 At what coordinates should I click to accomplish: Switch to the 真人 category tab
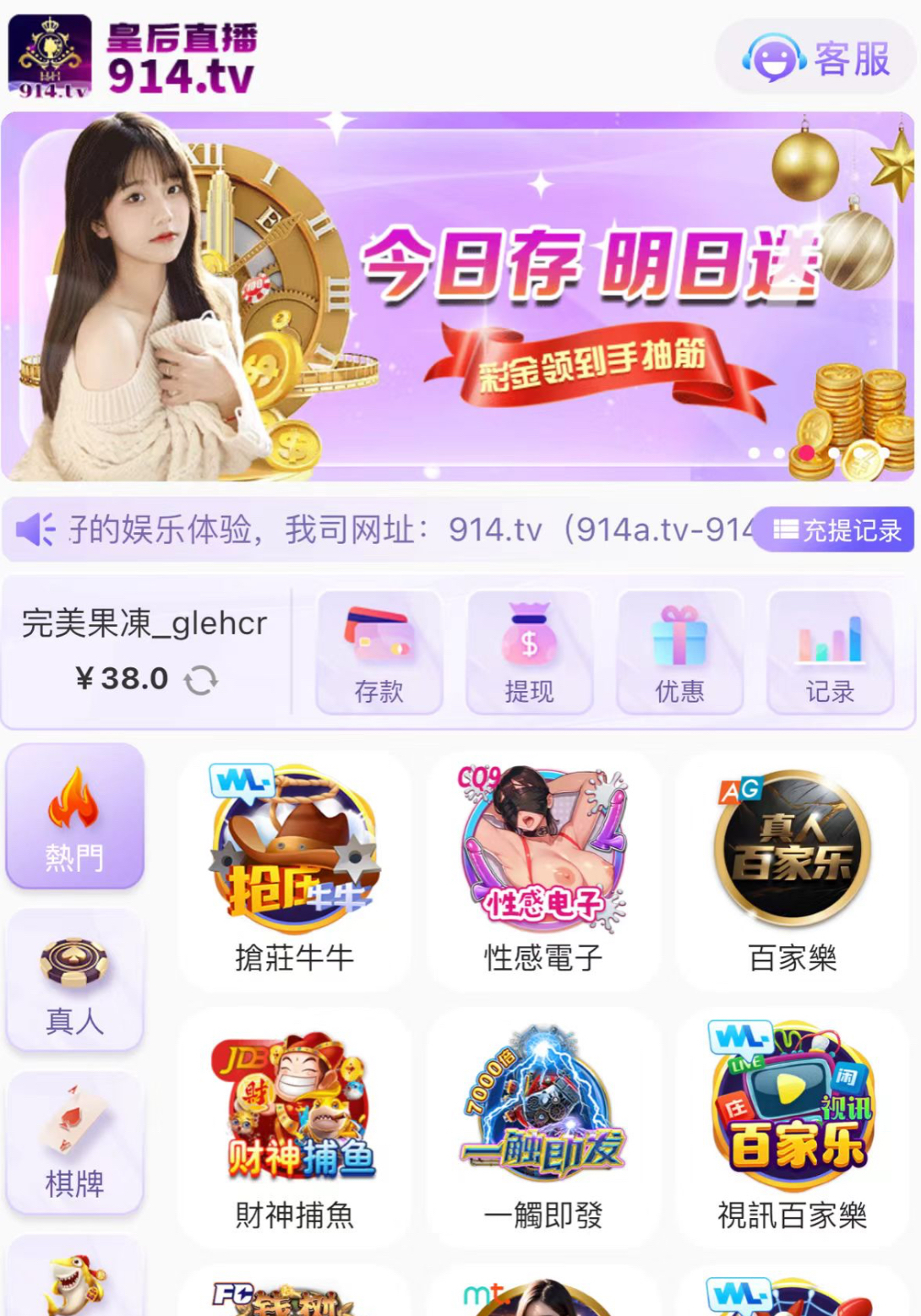tap(75, 981)
